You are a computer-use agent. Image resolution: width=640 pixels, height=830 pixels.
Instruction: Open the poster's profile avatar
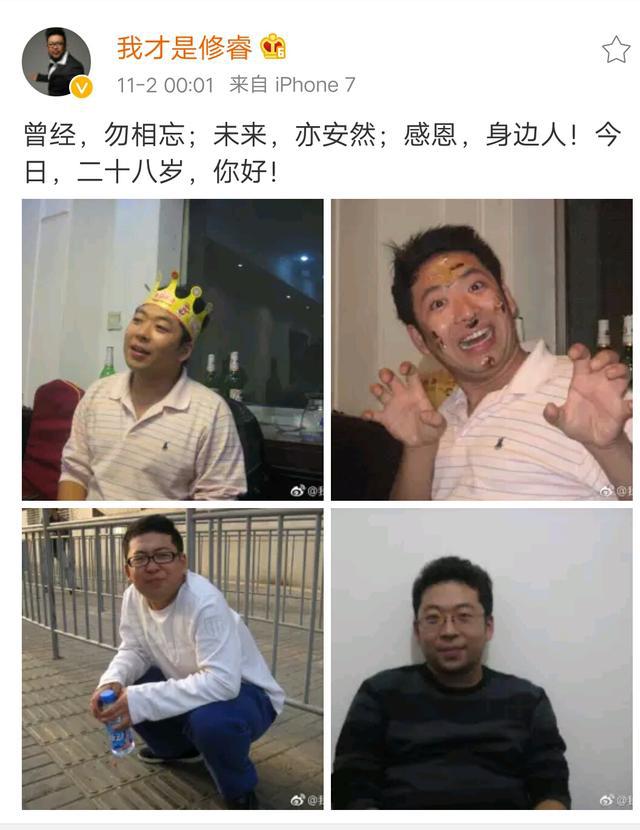coord(57,62)
